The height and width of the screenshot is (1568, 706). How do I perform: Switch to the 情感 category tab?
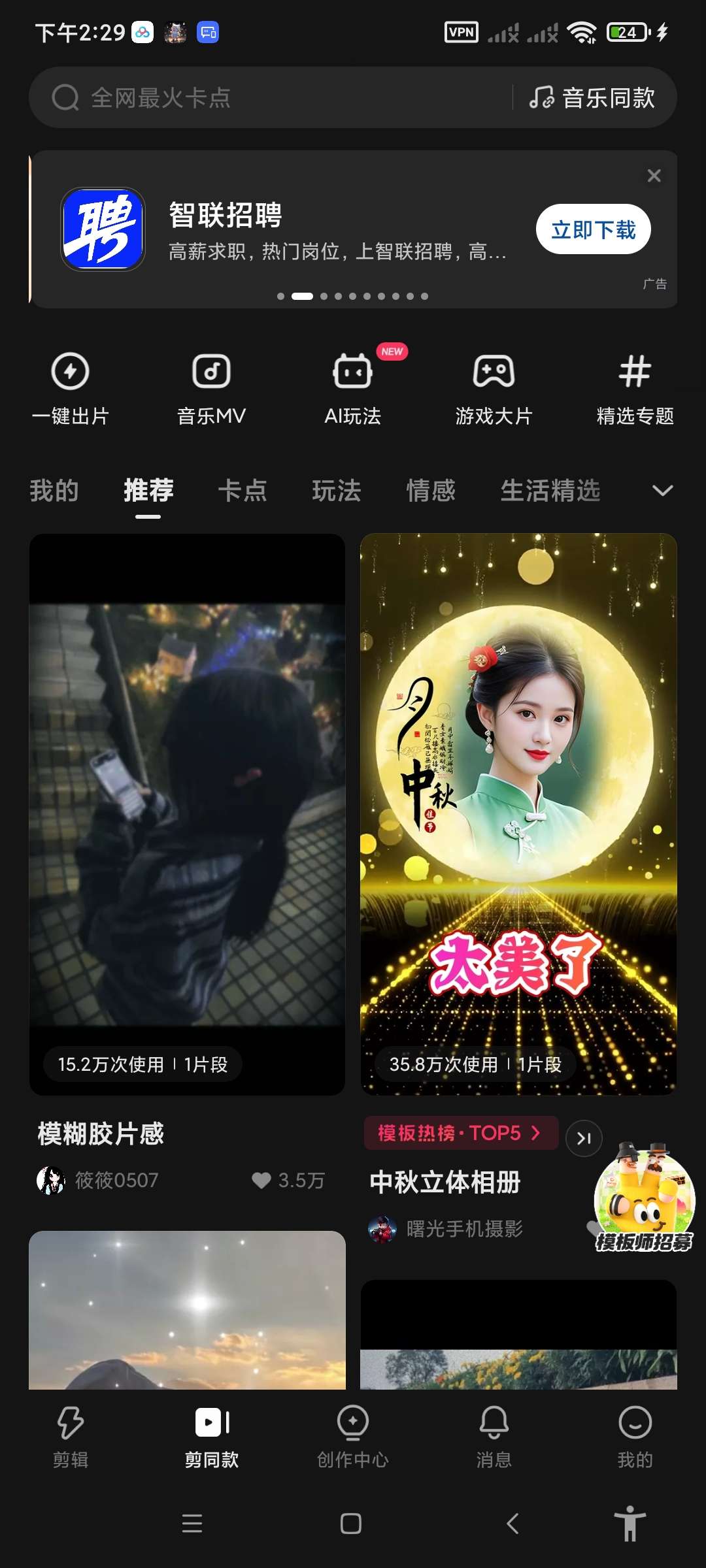coord(431,491)
